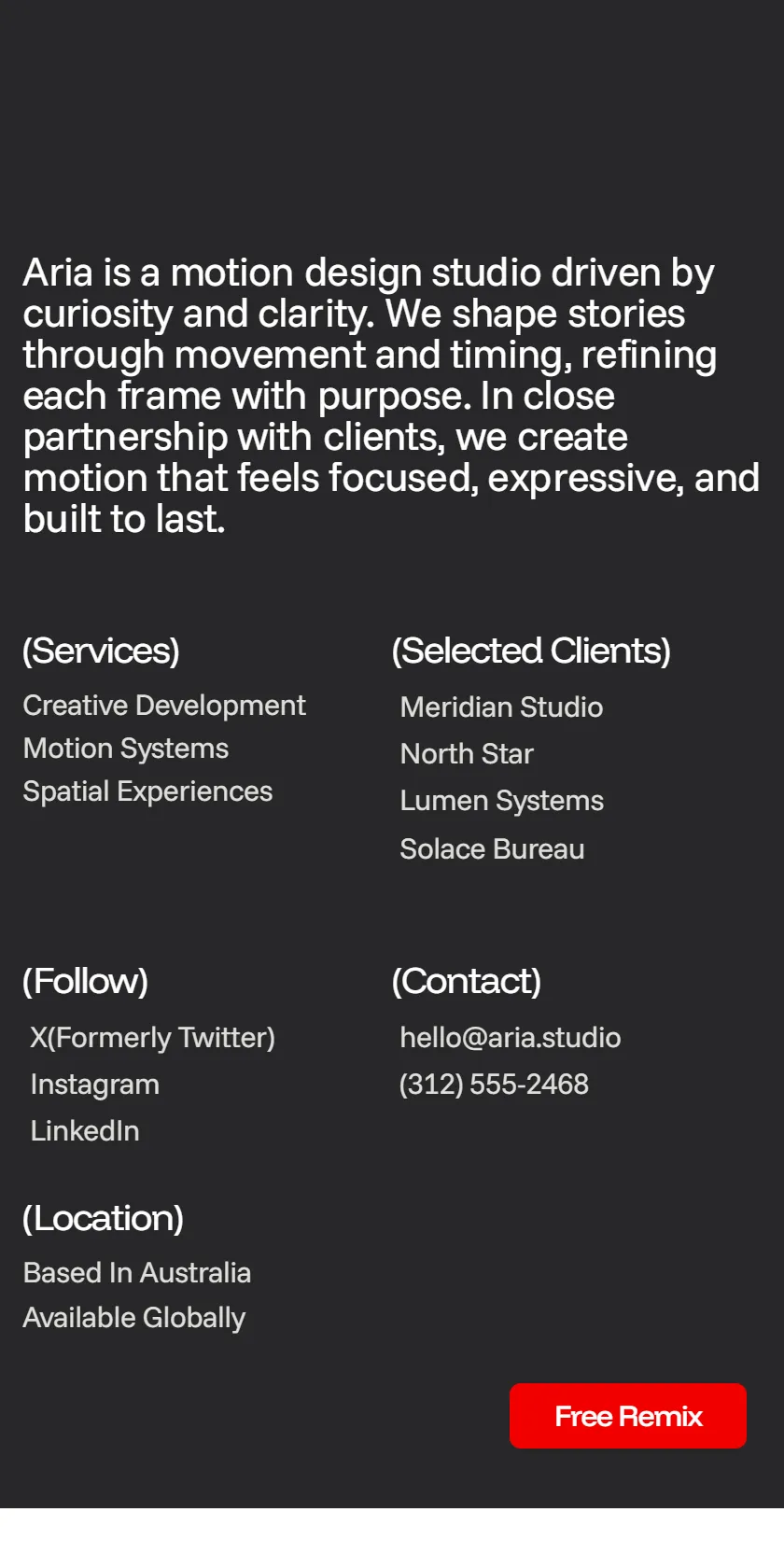
Task: Open the LinkedIn link
Action: pyautogui.click(x=85, y=1131)
